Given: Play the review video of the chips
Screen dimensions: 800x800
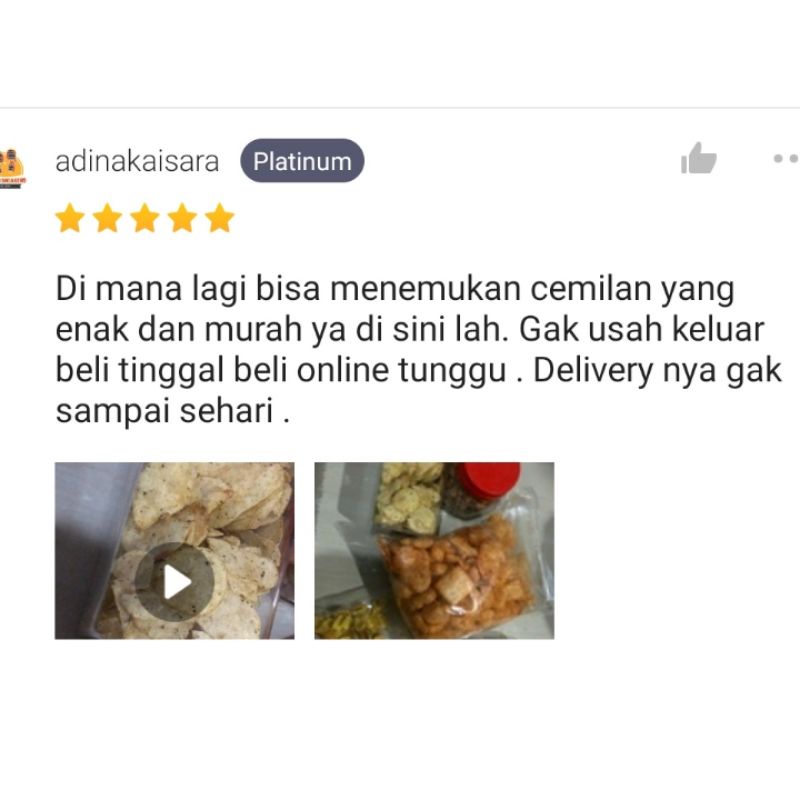Looking at the screenshot, I should tap(175, 581).
